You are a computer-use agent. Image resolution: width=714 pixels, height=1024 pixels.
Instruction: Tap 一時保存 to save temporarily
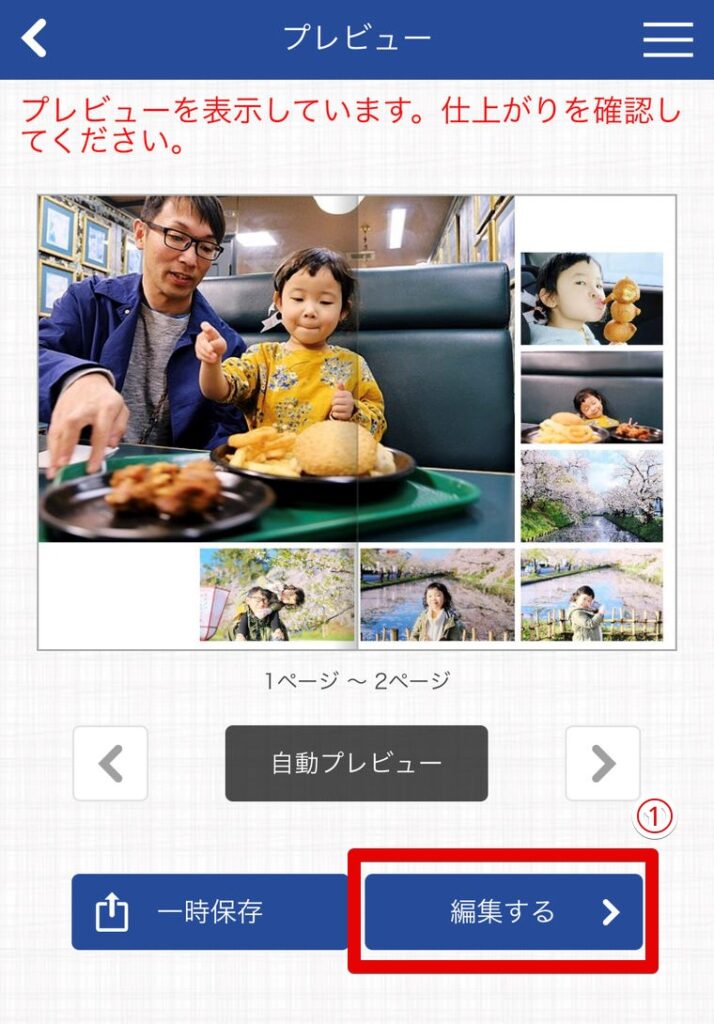tap(210, 912)
